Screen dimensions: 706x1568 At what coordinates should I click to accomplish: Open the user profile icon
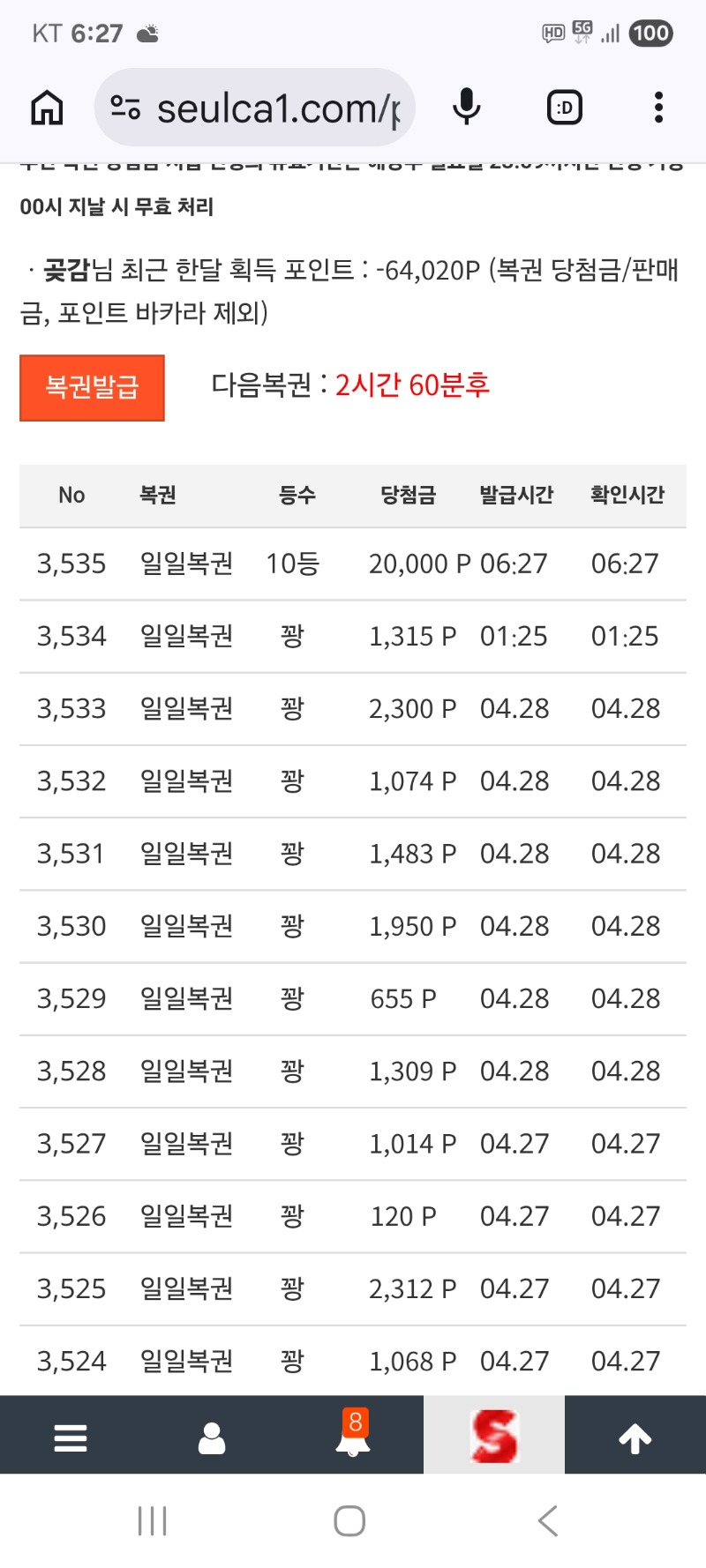point(212,1437)
